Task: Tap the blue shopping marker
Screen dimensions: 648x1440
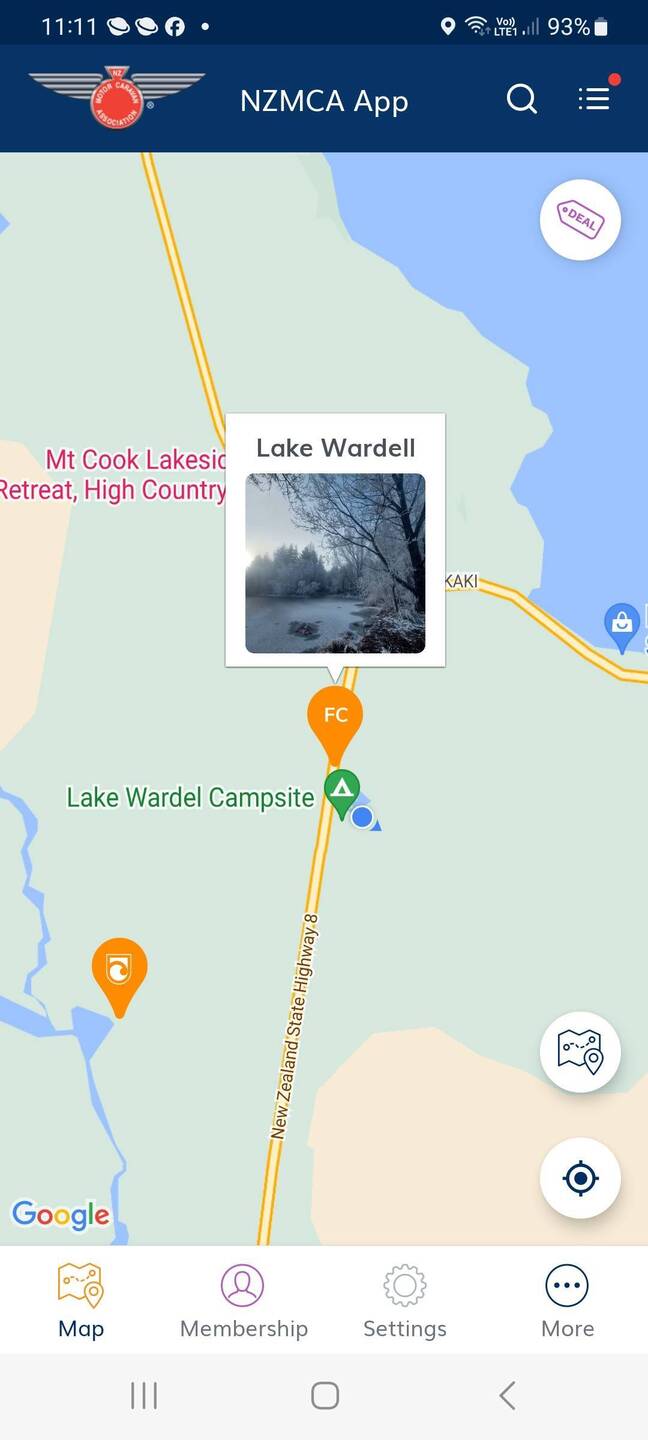Action: pyautogui.click(x=622, y=624)
